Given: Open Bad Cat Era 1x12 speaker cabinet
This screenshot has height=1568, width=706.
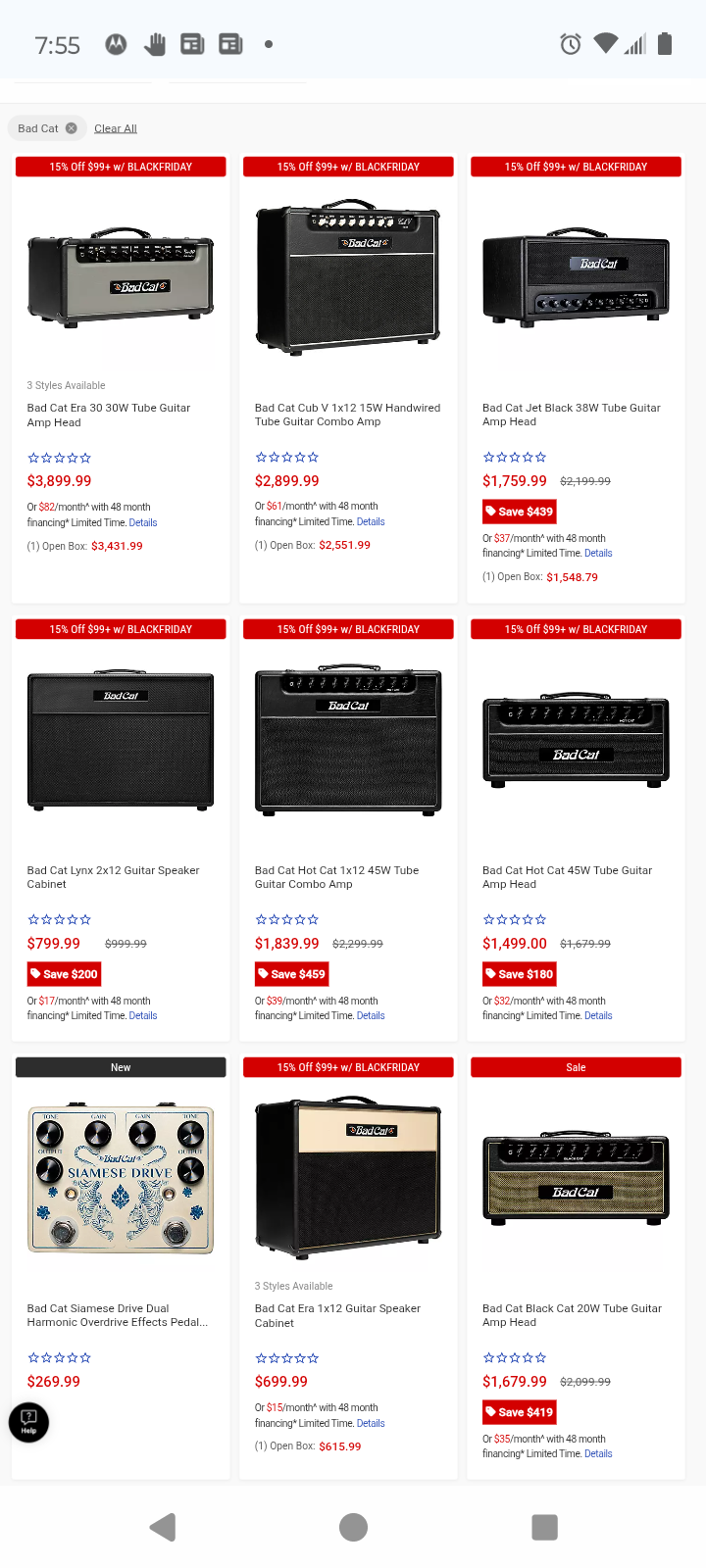Looking at the screenshot, I should pos(337,1315).
